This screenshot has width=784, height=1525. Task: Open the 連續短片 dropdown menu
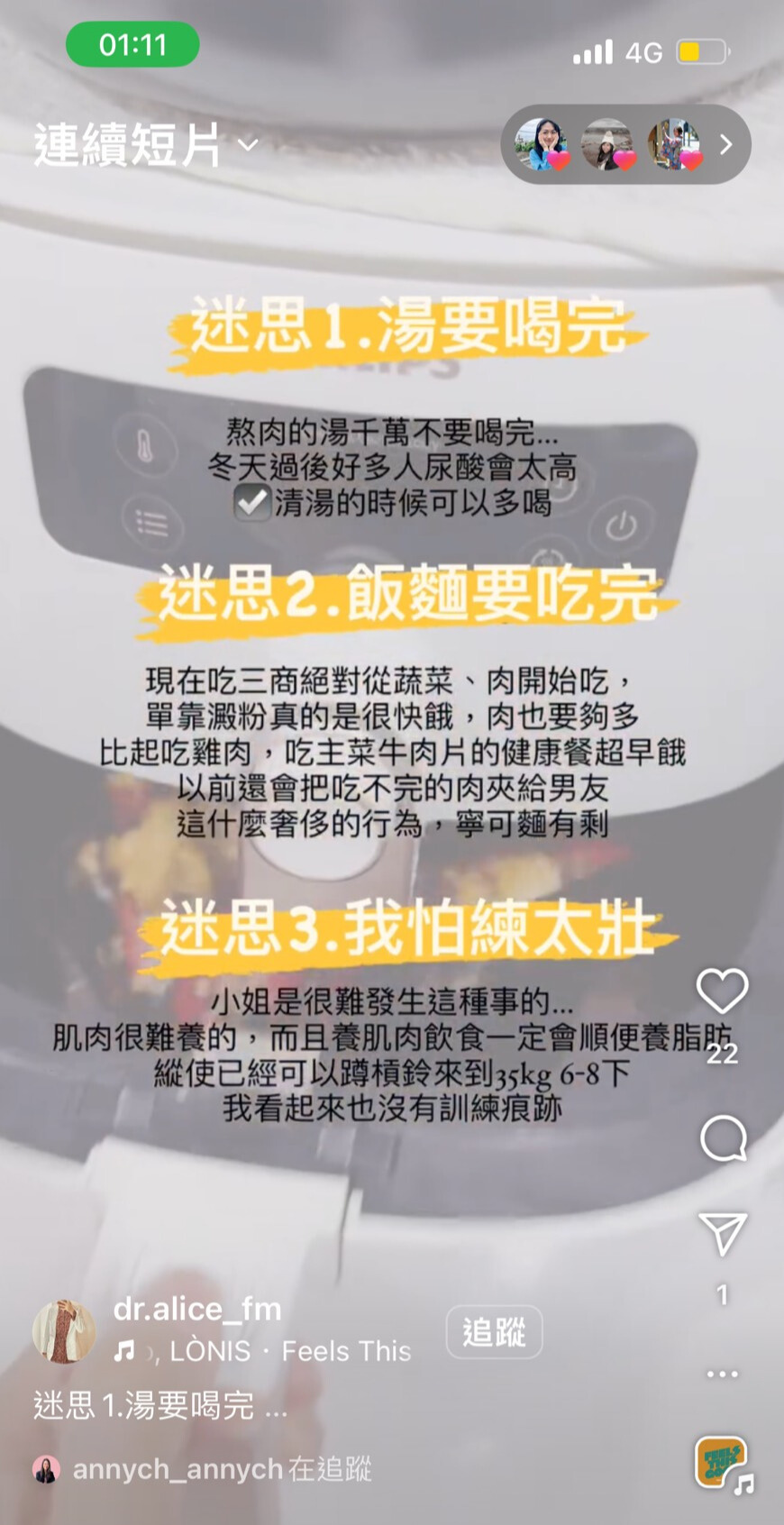click(x=146, y=144)
